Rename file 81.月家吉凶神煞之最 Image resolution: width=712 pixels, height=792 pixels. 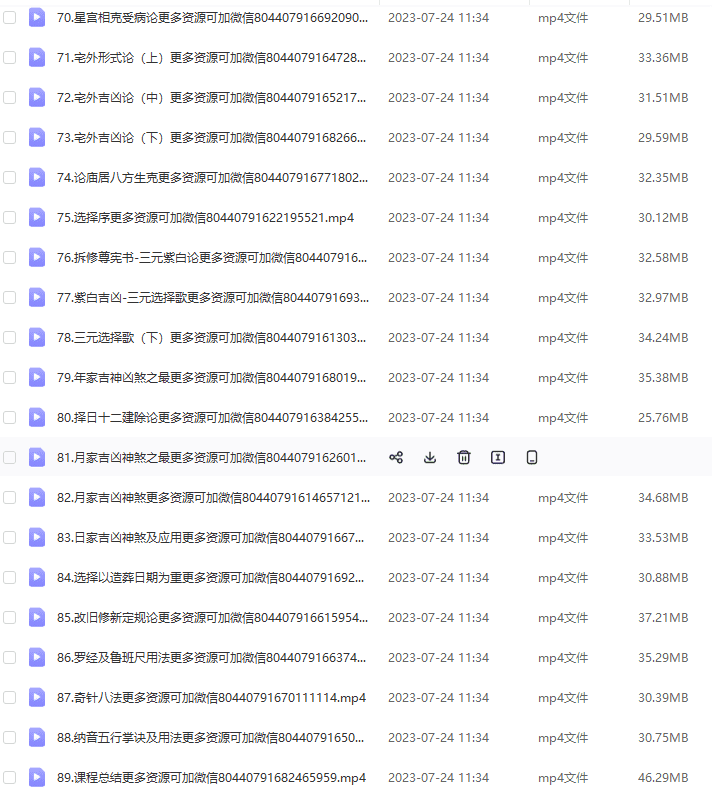point(497,458)
